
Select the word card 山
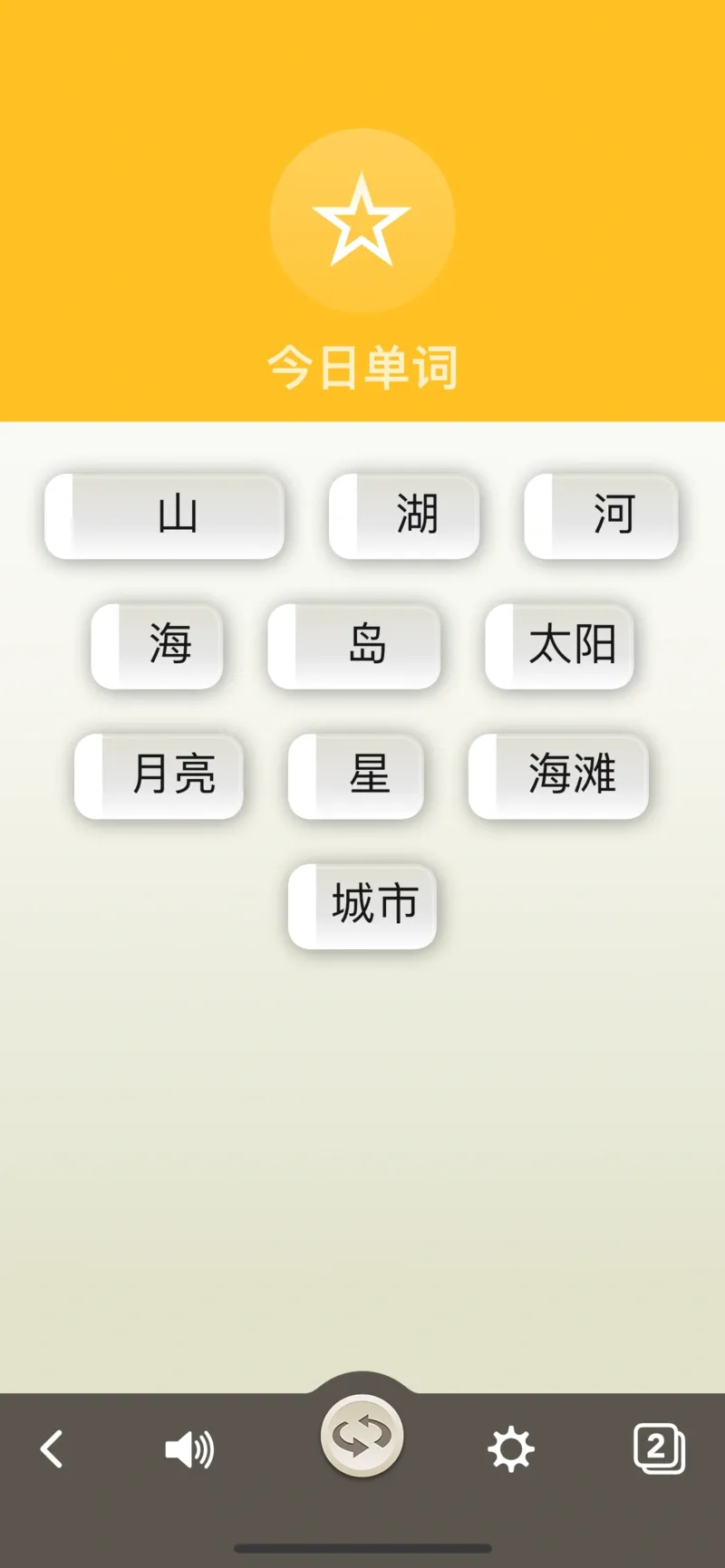[x=166, y=516]
